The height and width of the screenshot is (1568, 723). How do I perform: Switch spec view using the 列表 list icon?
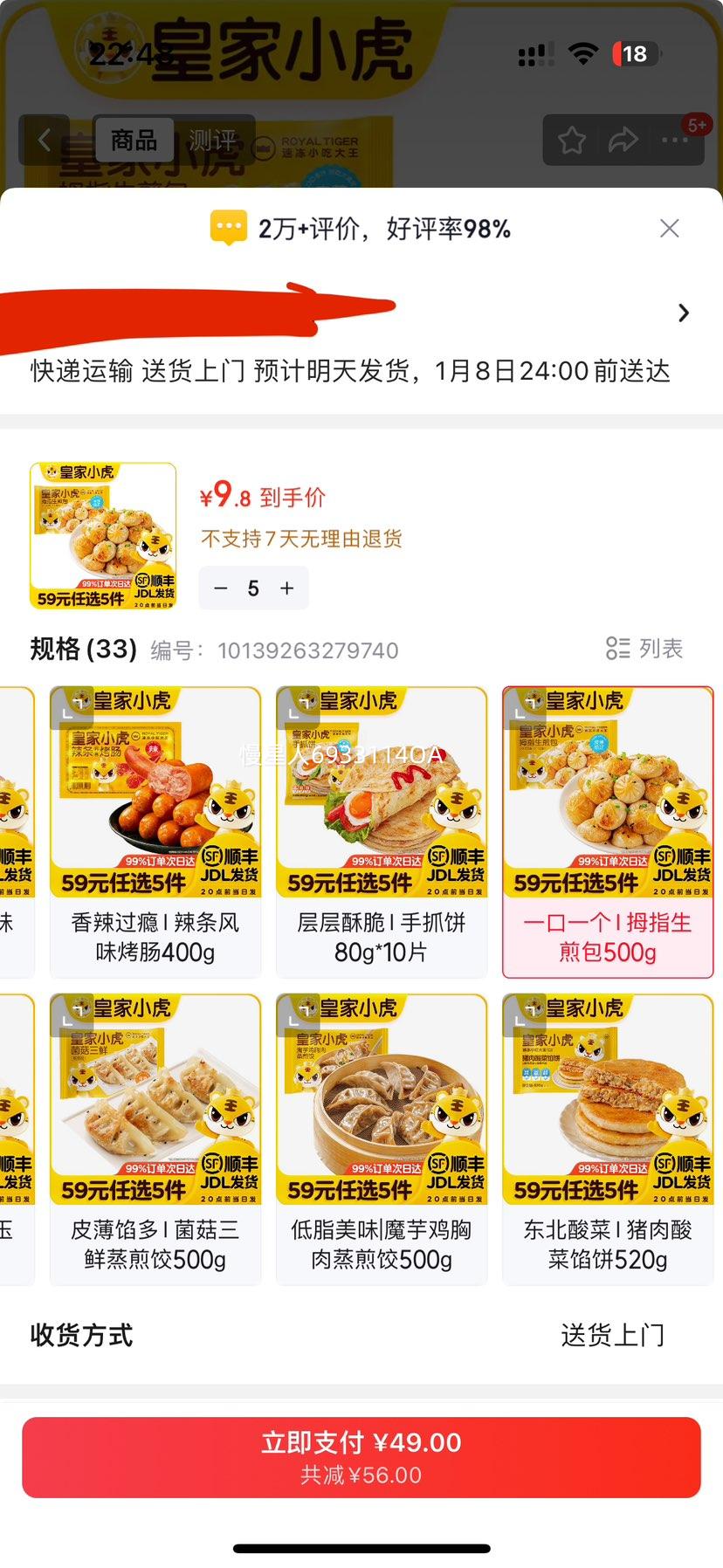644,649
